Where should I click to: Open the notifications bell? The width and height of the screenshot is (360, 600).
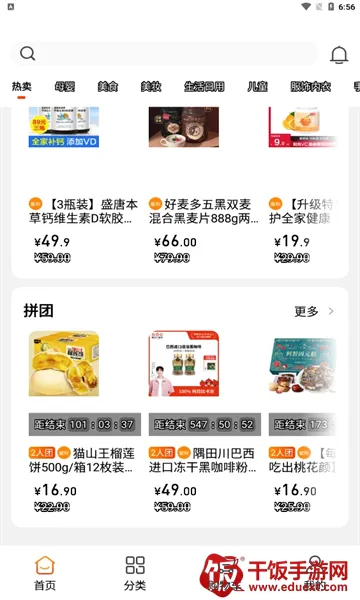point(339,54)
